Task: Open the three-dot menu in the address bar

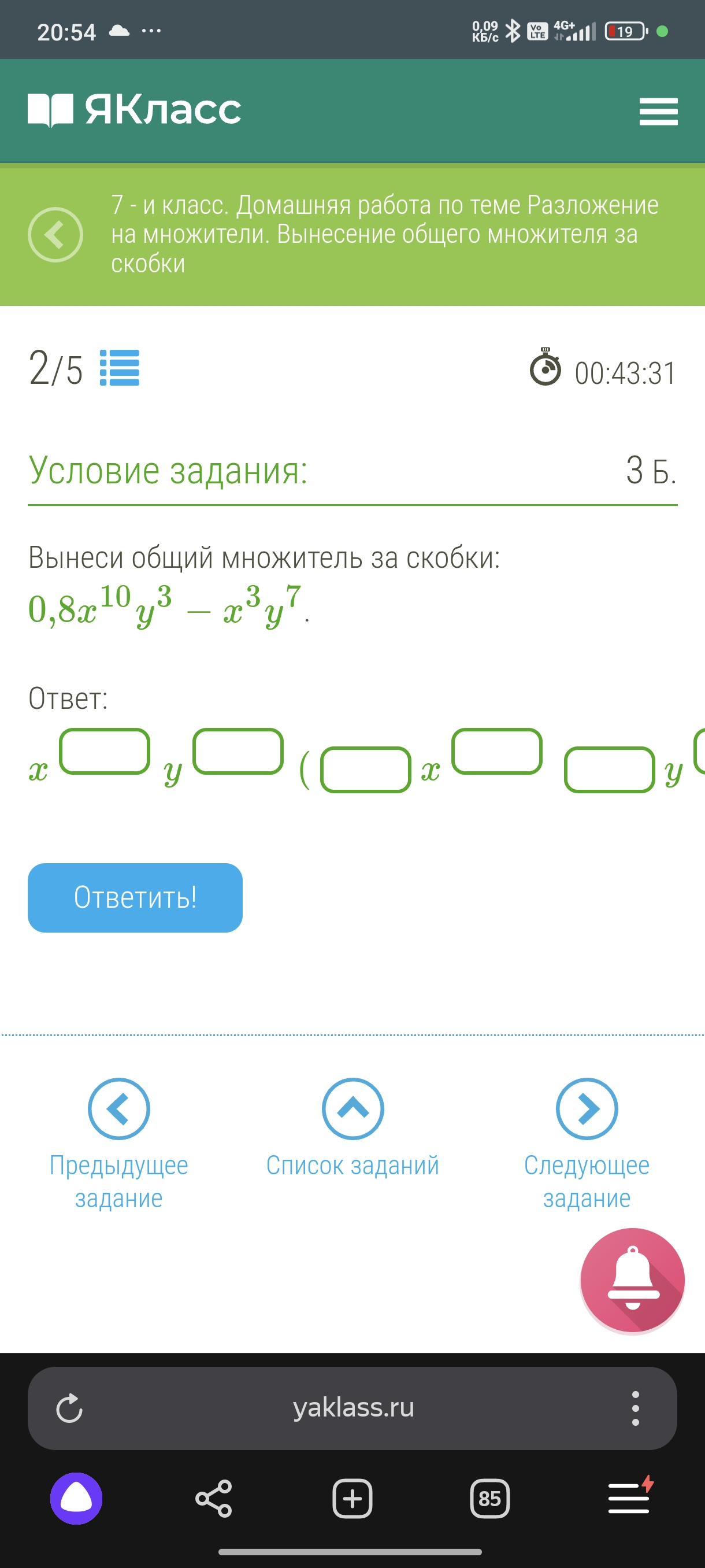Action: click(635, 1408)
